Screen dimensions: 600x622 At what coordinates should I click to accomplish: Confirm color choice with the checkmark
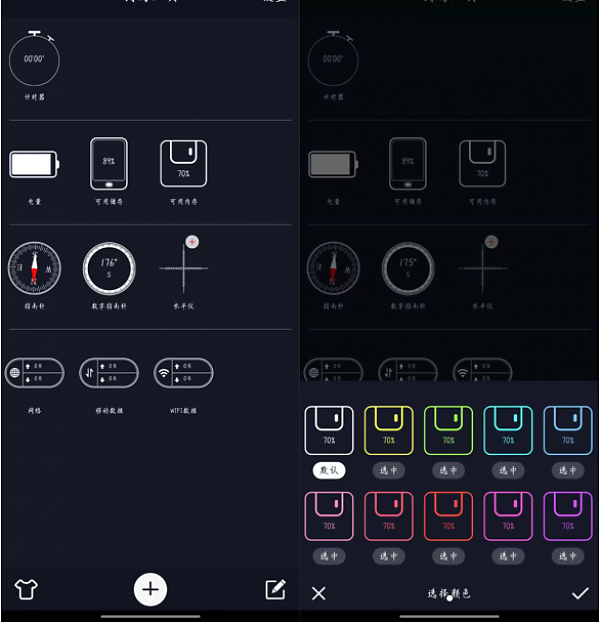(x=580, y=593)
